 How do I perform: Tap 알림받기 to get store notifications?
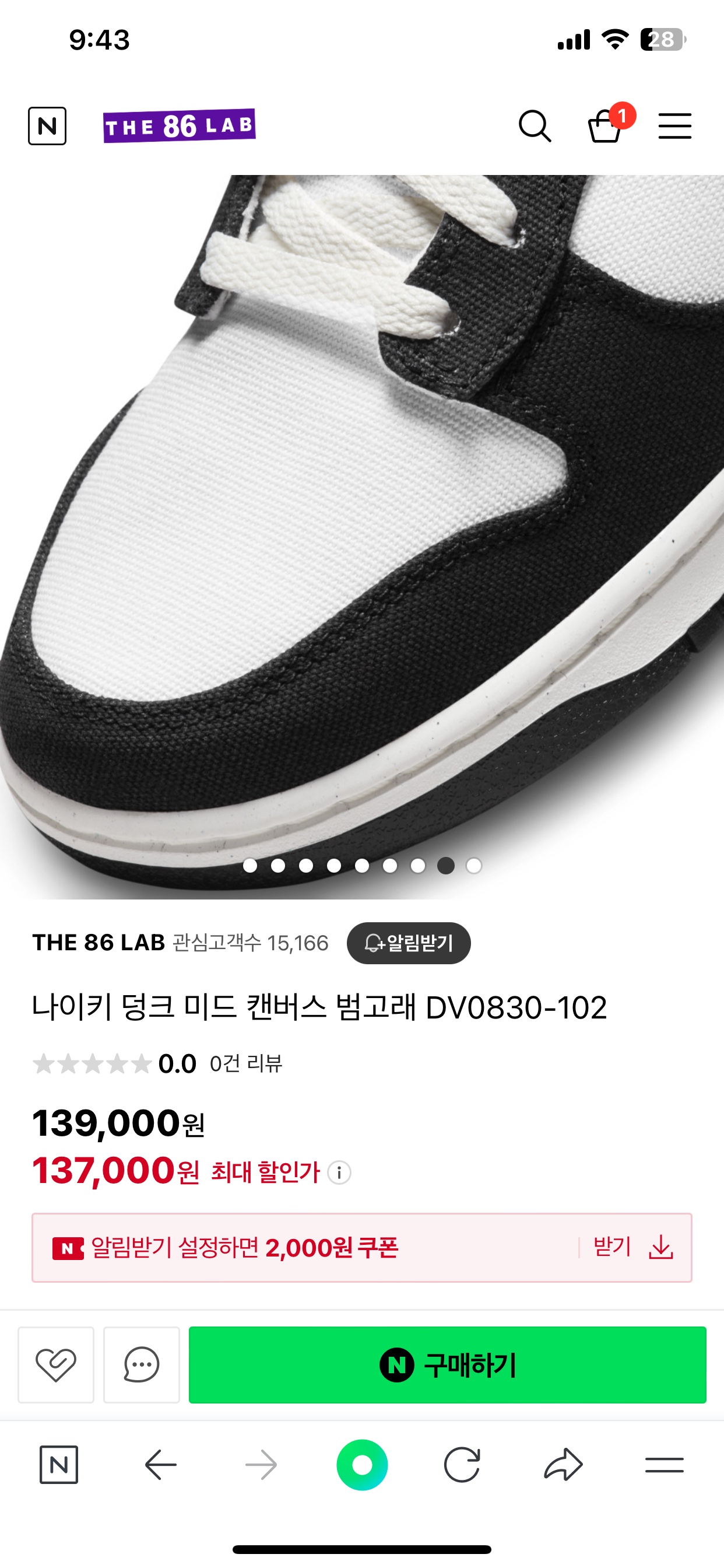tap(408, 943)
